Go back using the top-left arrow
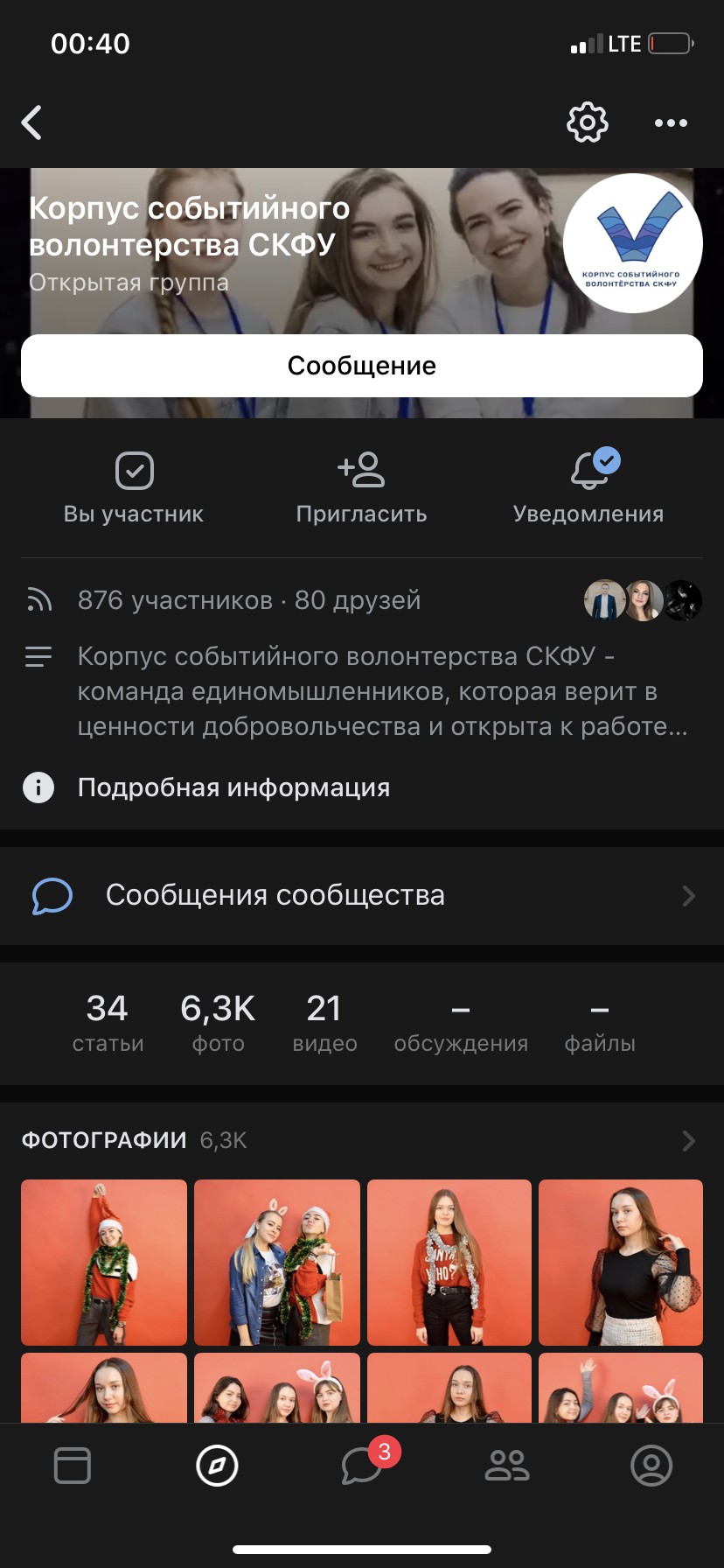Viewport: 724px width, 1568px height. point(32,122)
